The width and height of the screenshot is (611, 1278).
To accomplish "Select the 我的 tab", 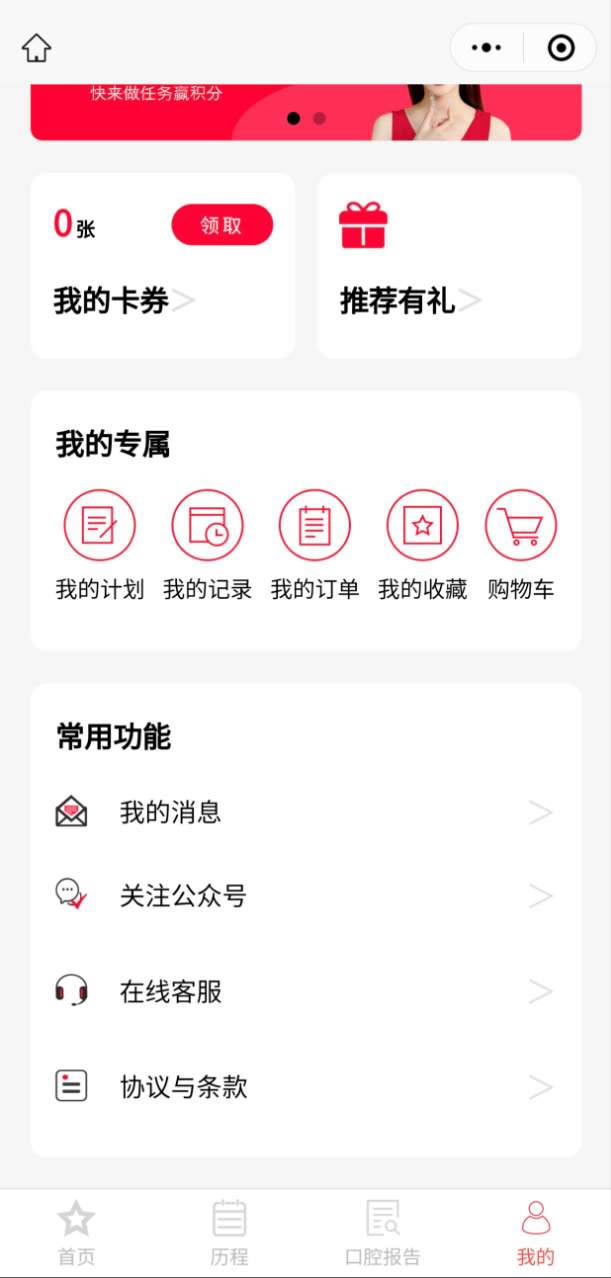I will (x=535, y=1232).
